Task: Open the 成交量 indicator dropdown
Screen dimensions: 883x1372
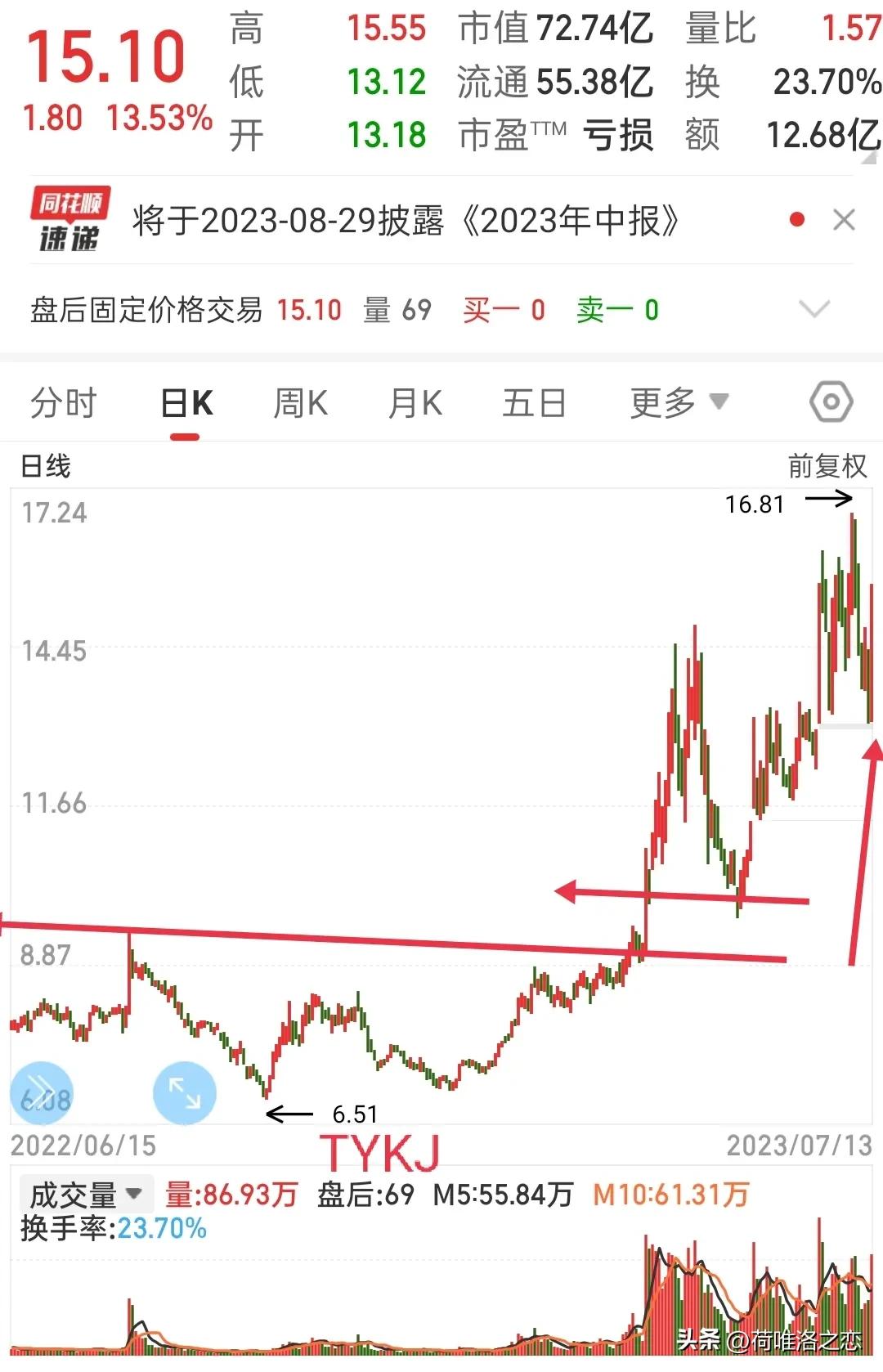Action: (87, 1193)
